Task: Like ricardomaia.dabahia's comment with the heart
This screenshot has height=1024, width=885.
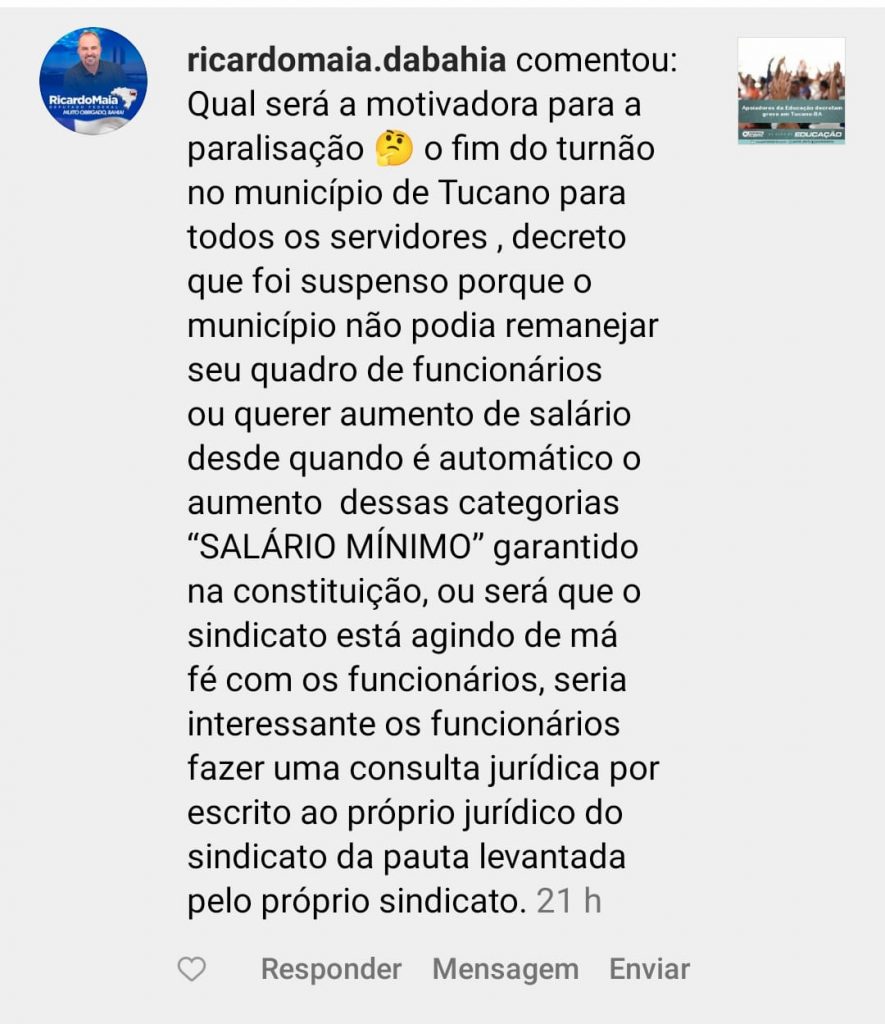Action: [x=191, y=969]
